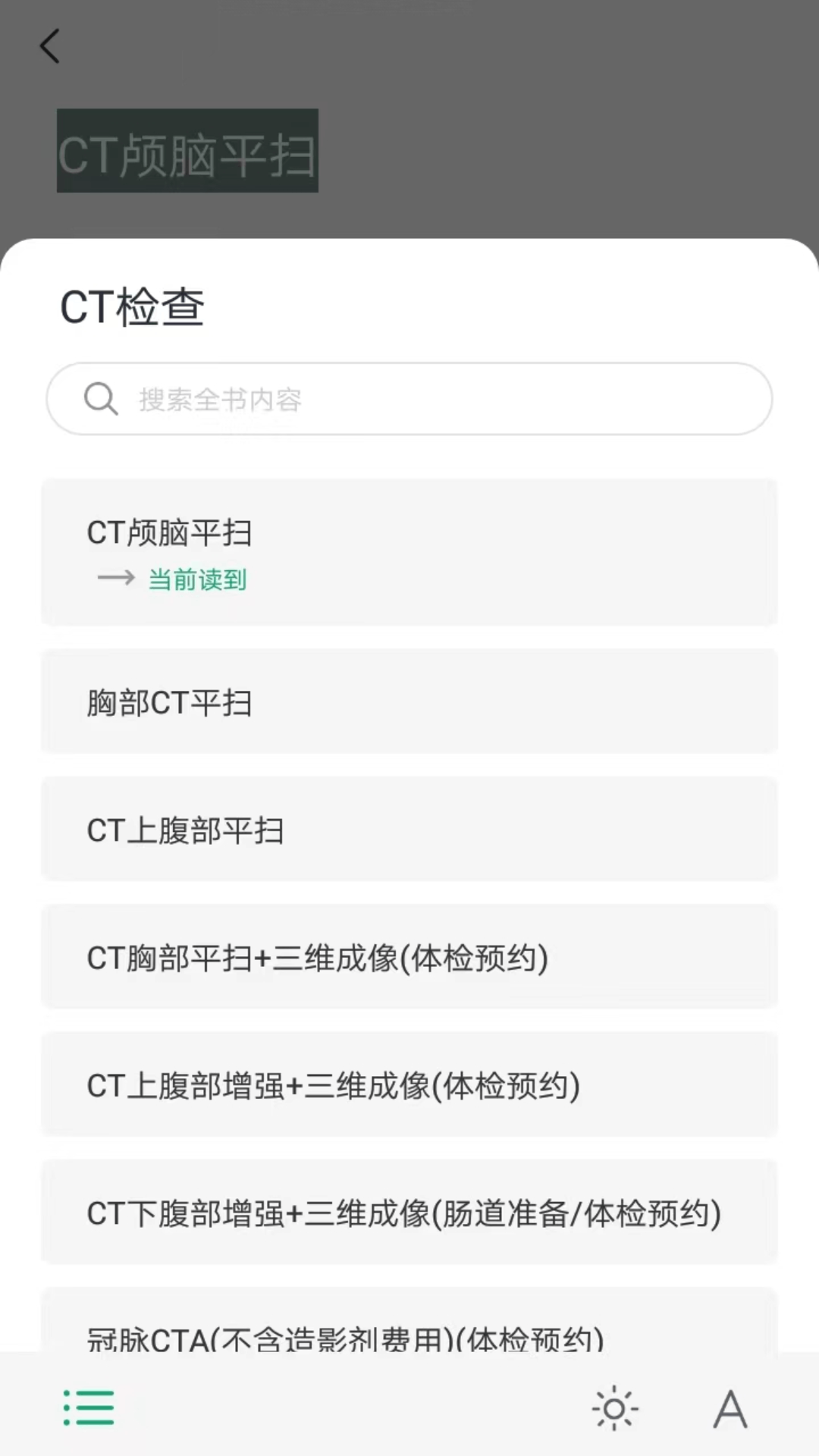The height and width of the screenshot is (1456, 819).
Task: Tap the back arrow at the top
Action: 50,45
